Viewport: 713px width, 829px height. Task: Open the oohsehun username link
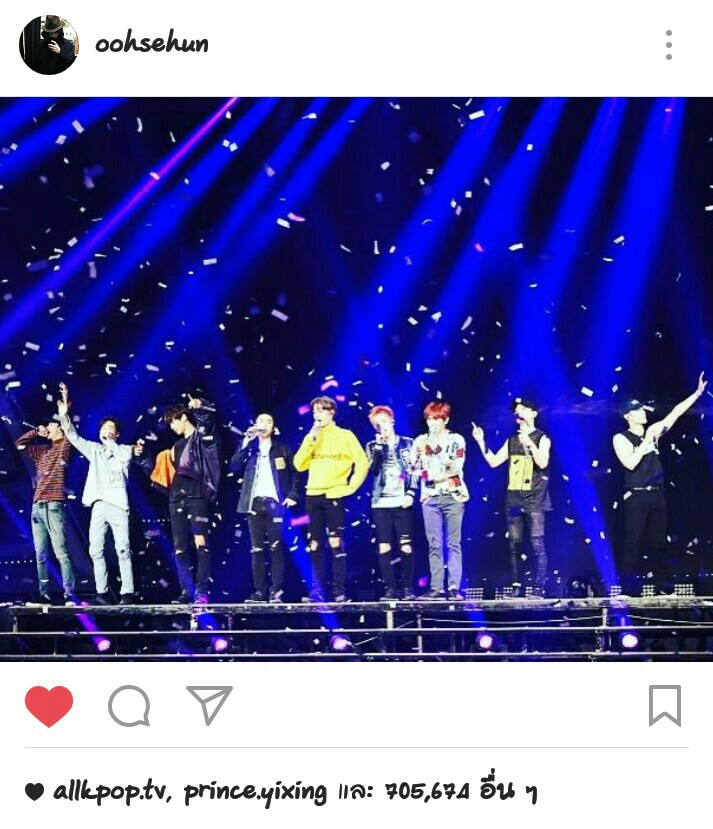click(x=152, y=43)
